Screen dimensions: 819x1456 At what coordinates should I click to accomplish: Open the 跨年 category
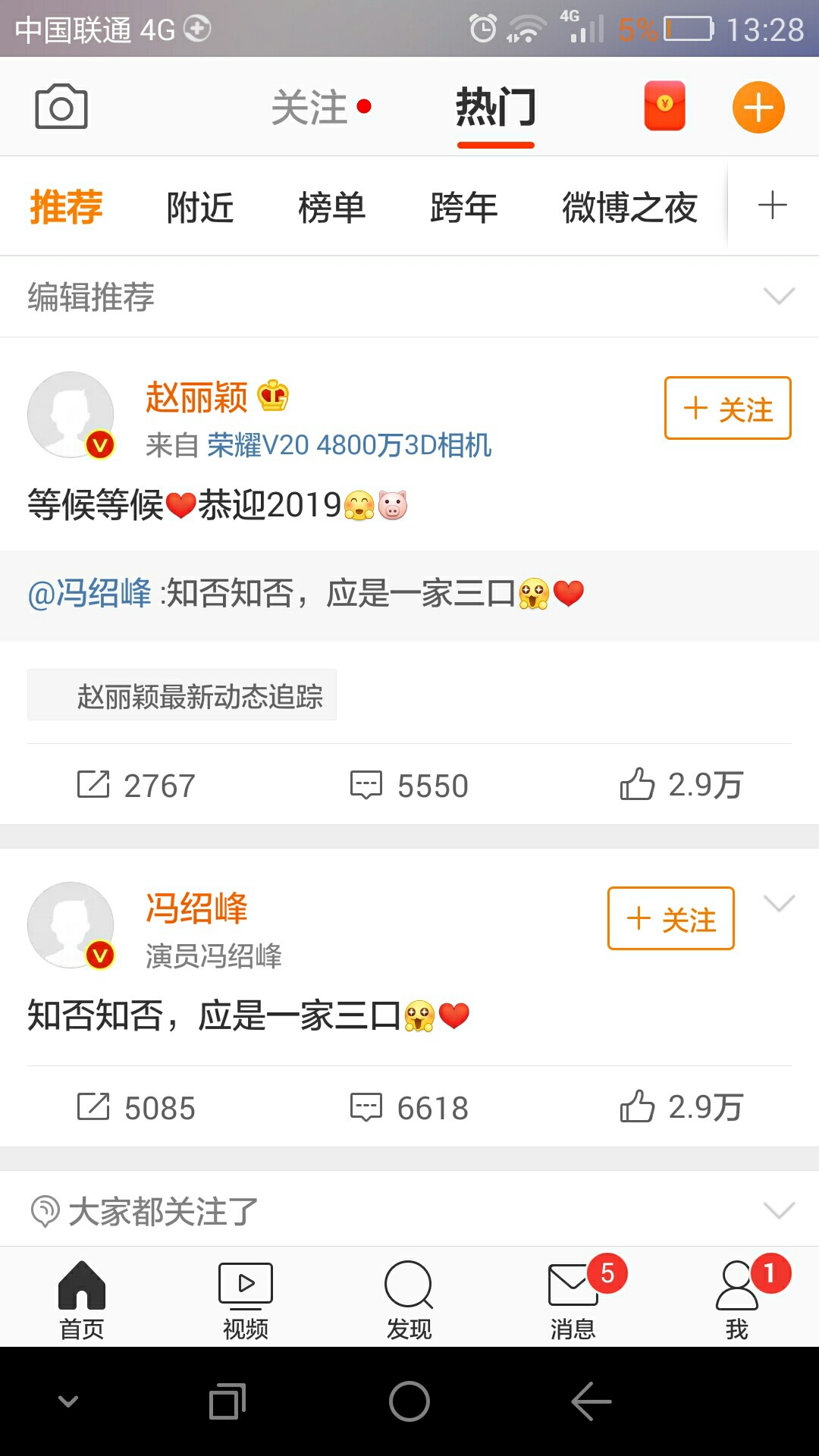point(463,207)
